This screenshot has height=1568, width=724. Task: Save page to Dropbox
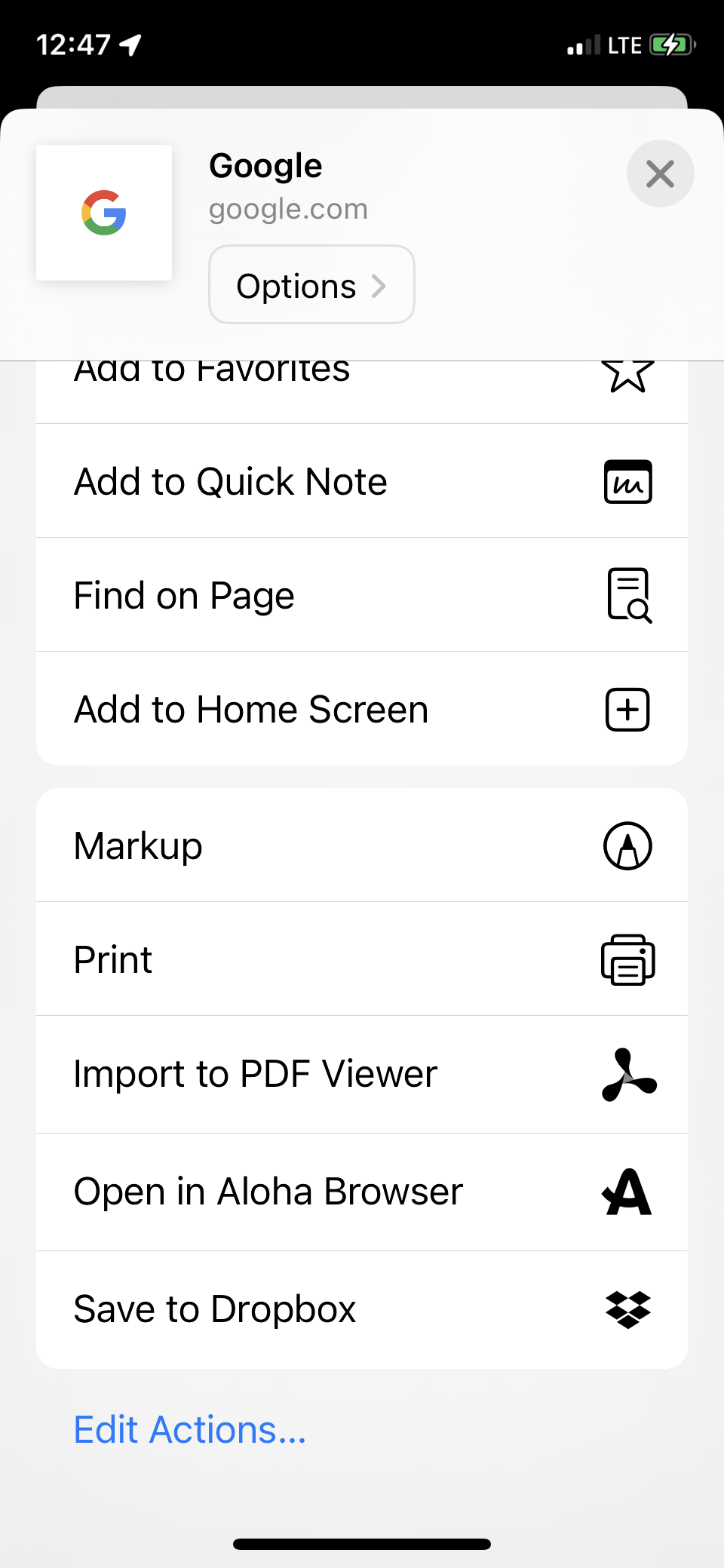(362, 1309)
